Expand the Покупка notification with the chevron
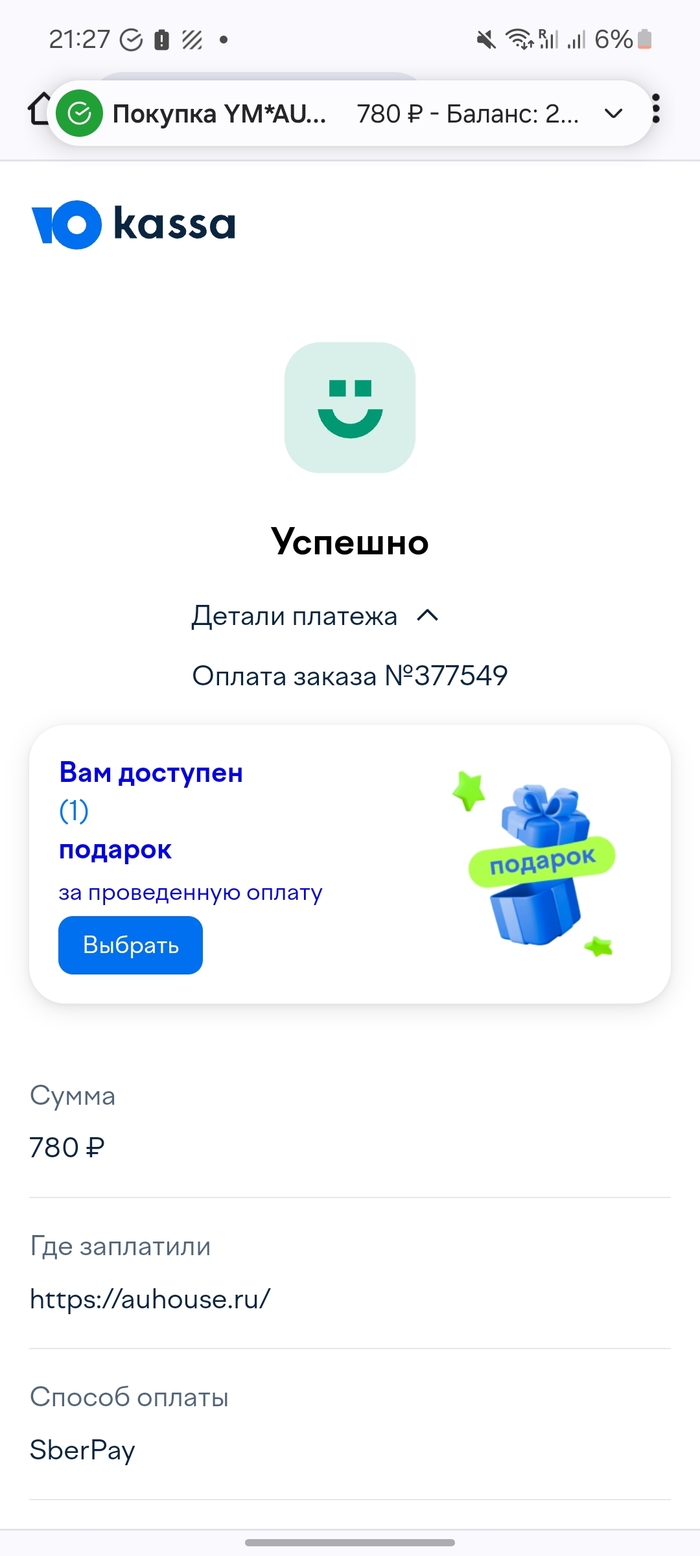 coord(614,114)
